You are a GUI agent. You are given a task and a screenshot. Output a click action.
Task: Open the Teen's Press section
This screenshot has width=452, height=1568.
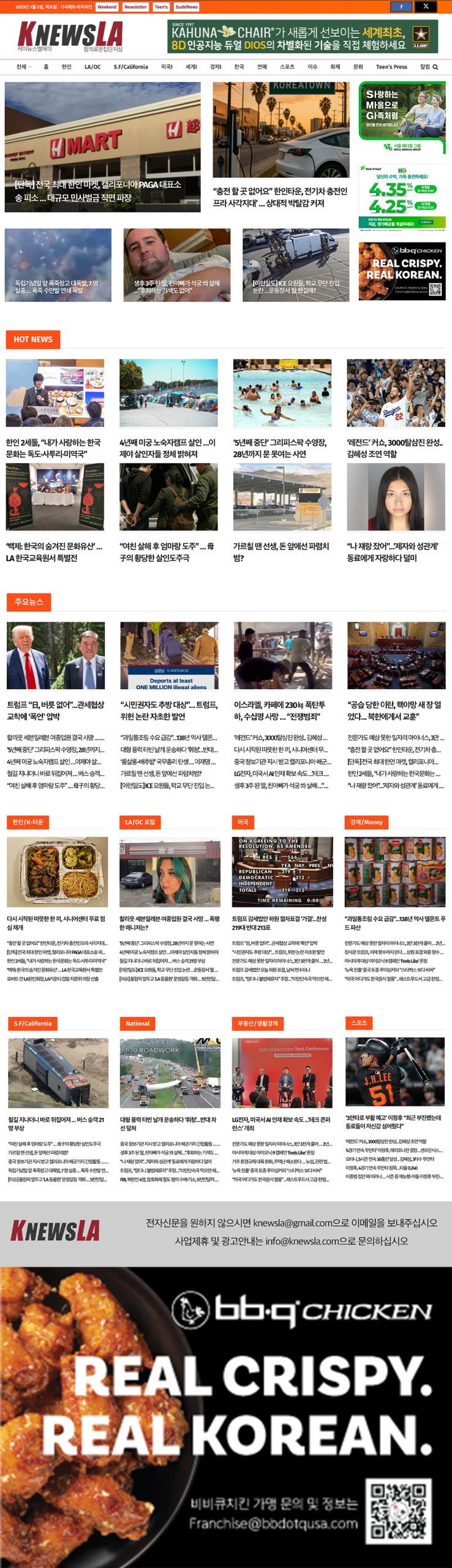tap(391, 67)
